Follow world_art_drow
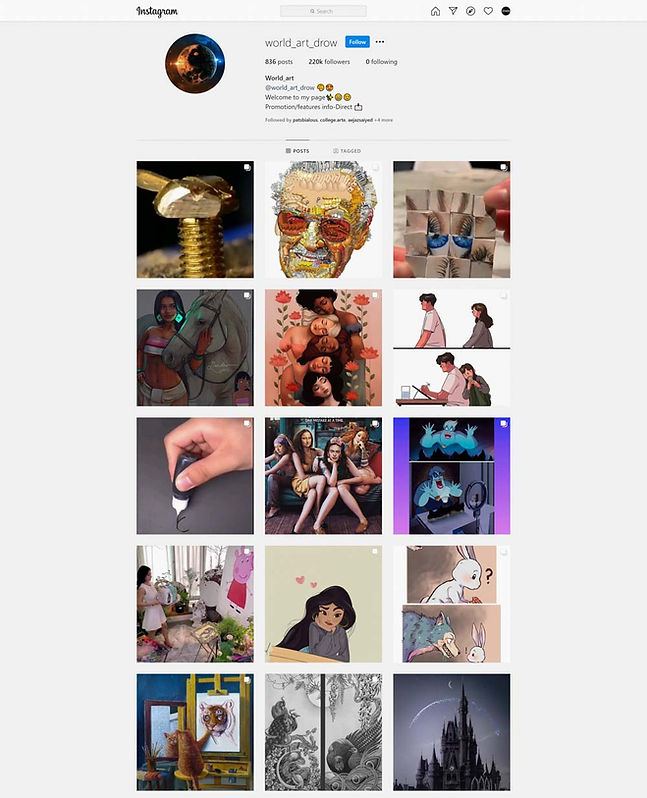Image resolution: width=647 pixels, height=798 pixels. pyautogui.click(x=357, y=42)
